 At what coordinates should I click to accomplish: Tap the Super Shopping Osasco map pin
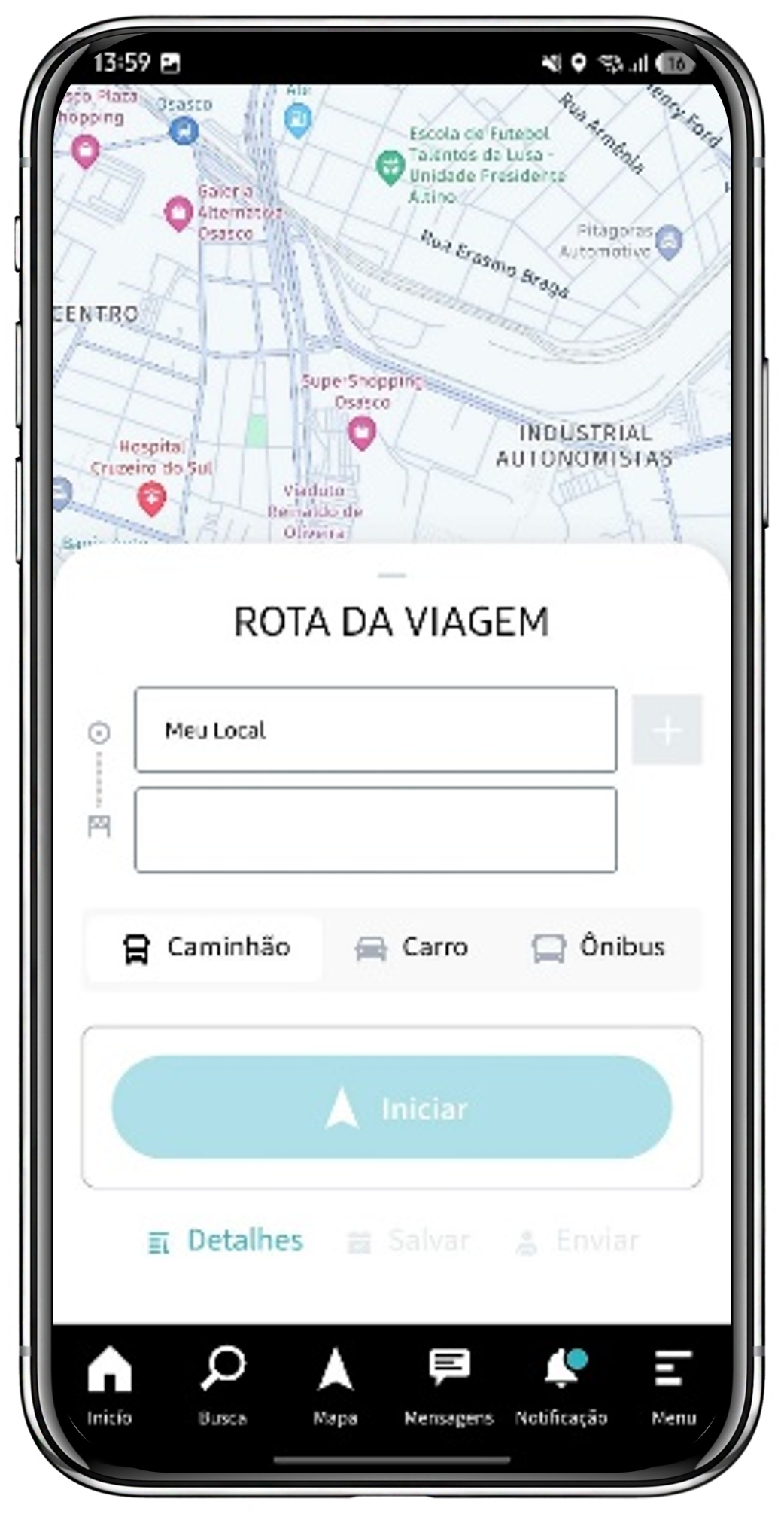pos(362,433)
